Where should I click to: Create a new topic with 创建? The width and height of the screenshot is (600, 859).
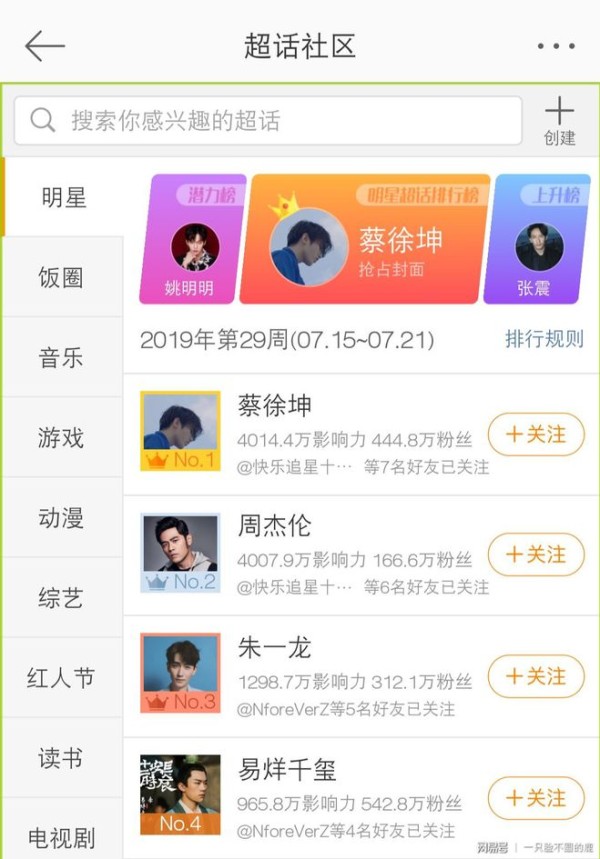(x=559, y=122)
